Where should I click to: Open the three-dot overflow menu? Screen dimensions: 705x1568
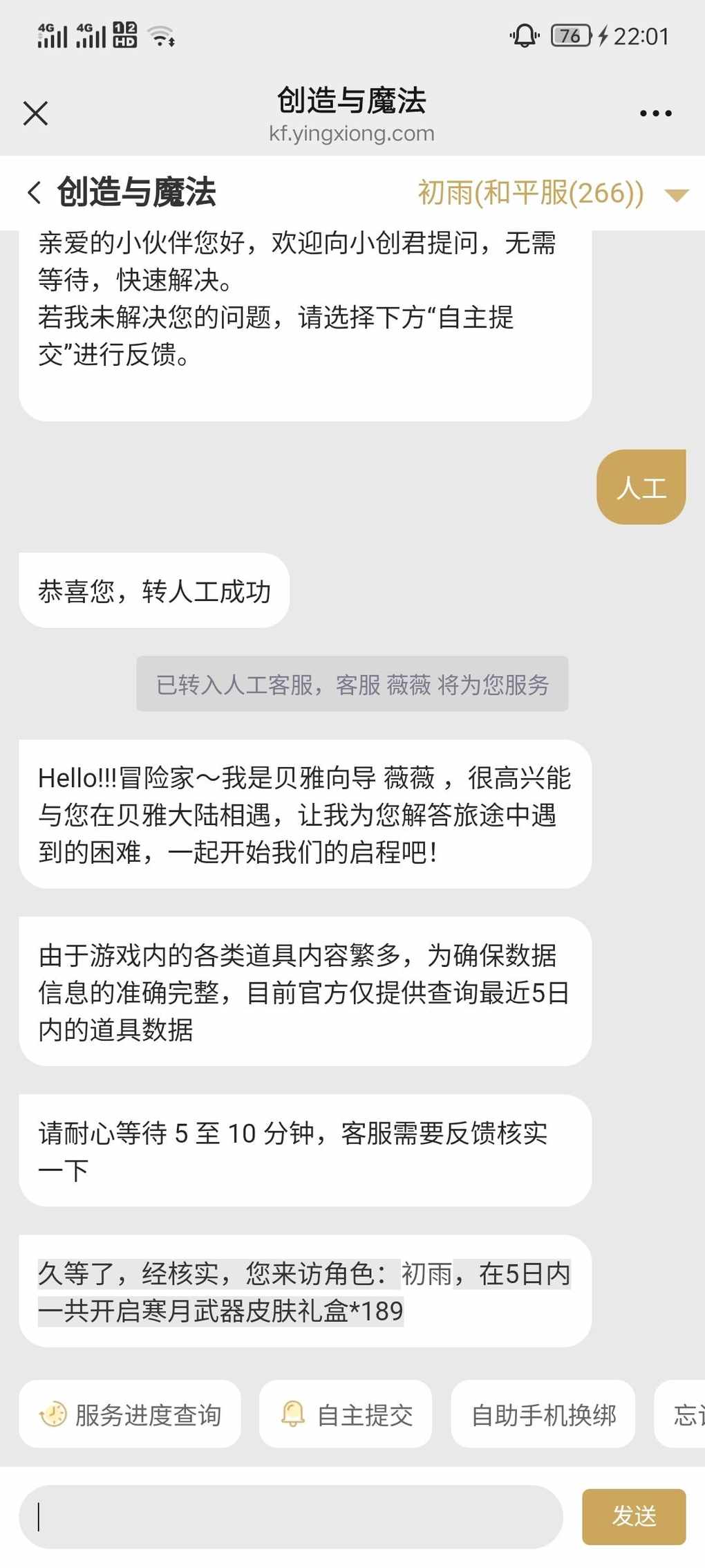click(655, 113)
